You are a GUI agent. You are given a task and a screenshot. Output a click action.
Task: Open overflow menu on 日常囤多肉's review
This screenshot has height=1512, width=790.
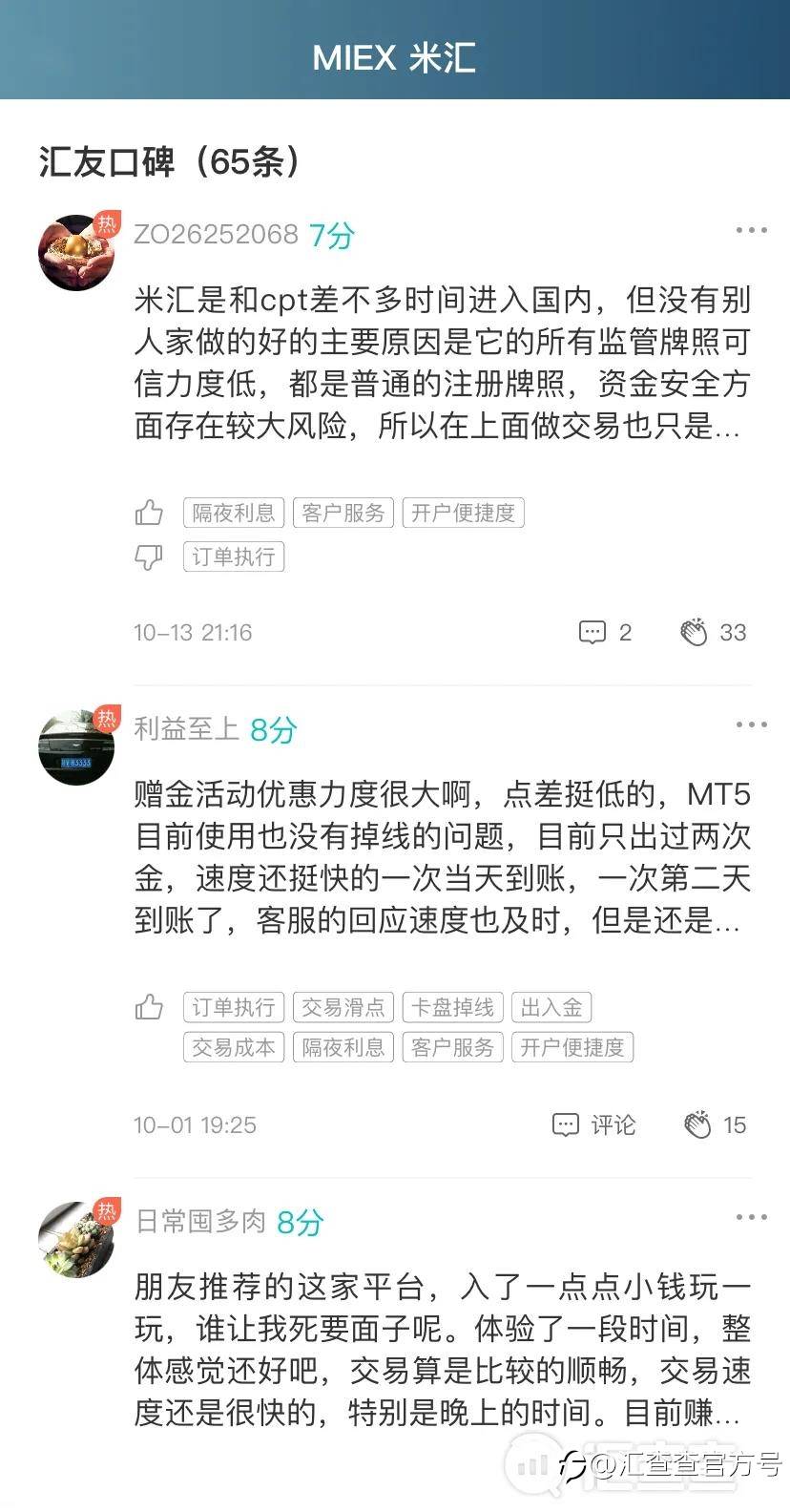coord(751,1217)
